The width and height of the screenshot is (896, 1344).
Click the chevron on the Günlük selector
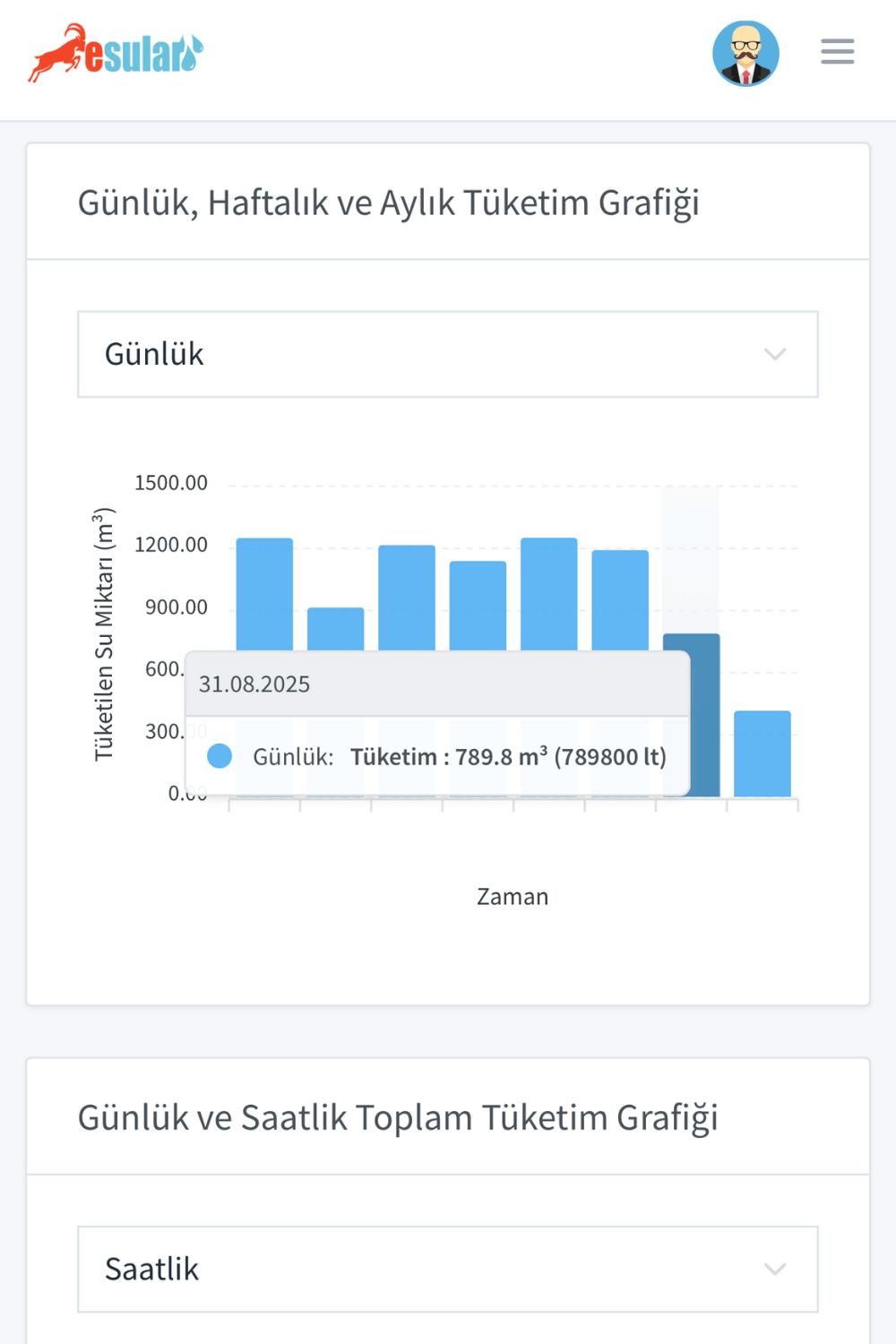click(x=776, y=355)
